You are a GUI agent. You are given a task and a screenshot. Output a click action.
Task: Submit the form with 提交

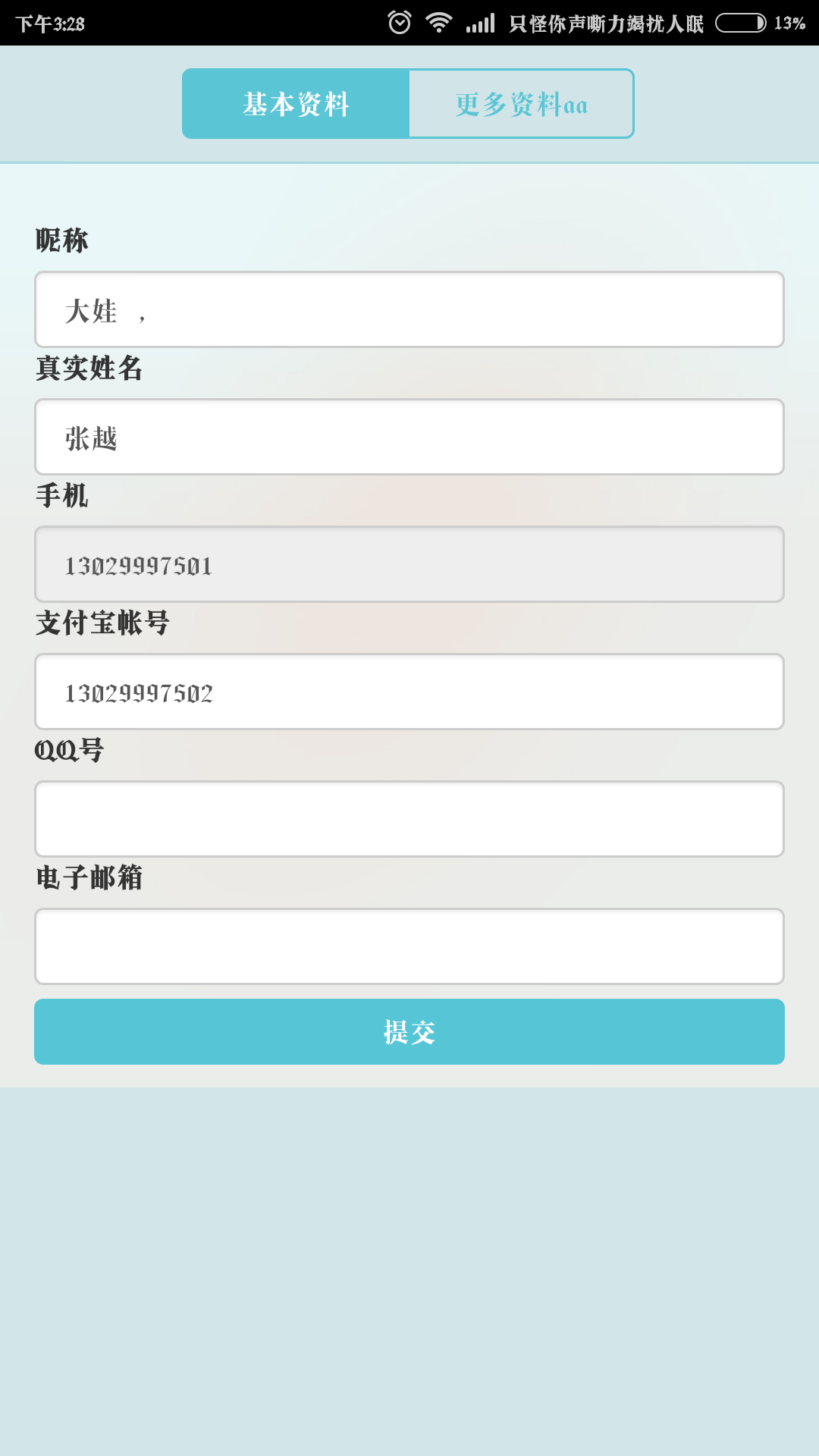click(409, 1032)
